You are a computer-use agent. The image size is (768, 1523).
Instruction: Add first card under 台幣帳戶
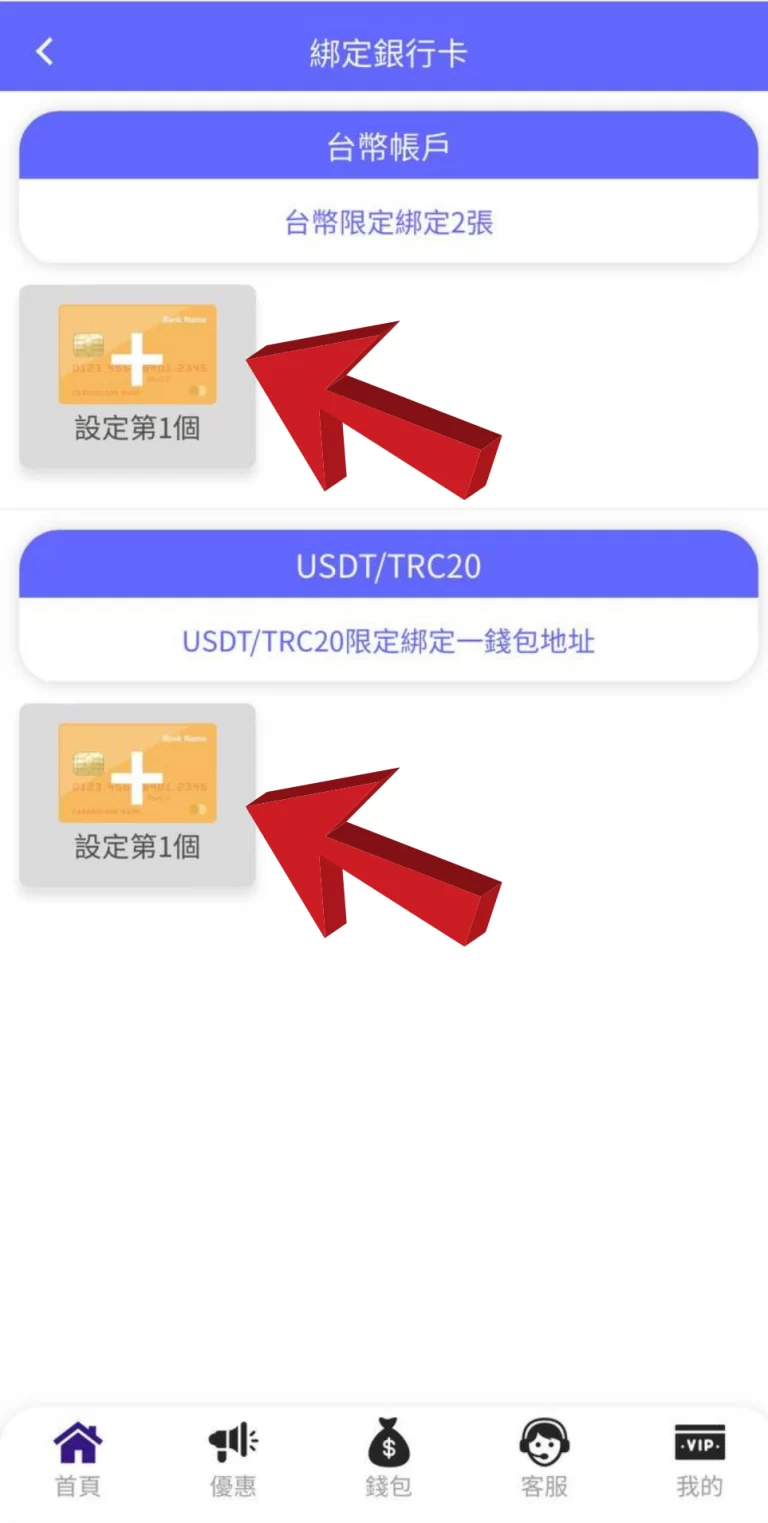[x=137, y=376]
